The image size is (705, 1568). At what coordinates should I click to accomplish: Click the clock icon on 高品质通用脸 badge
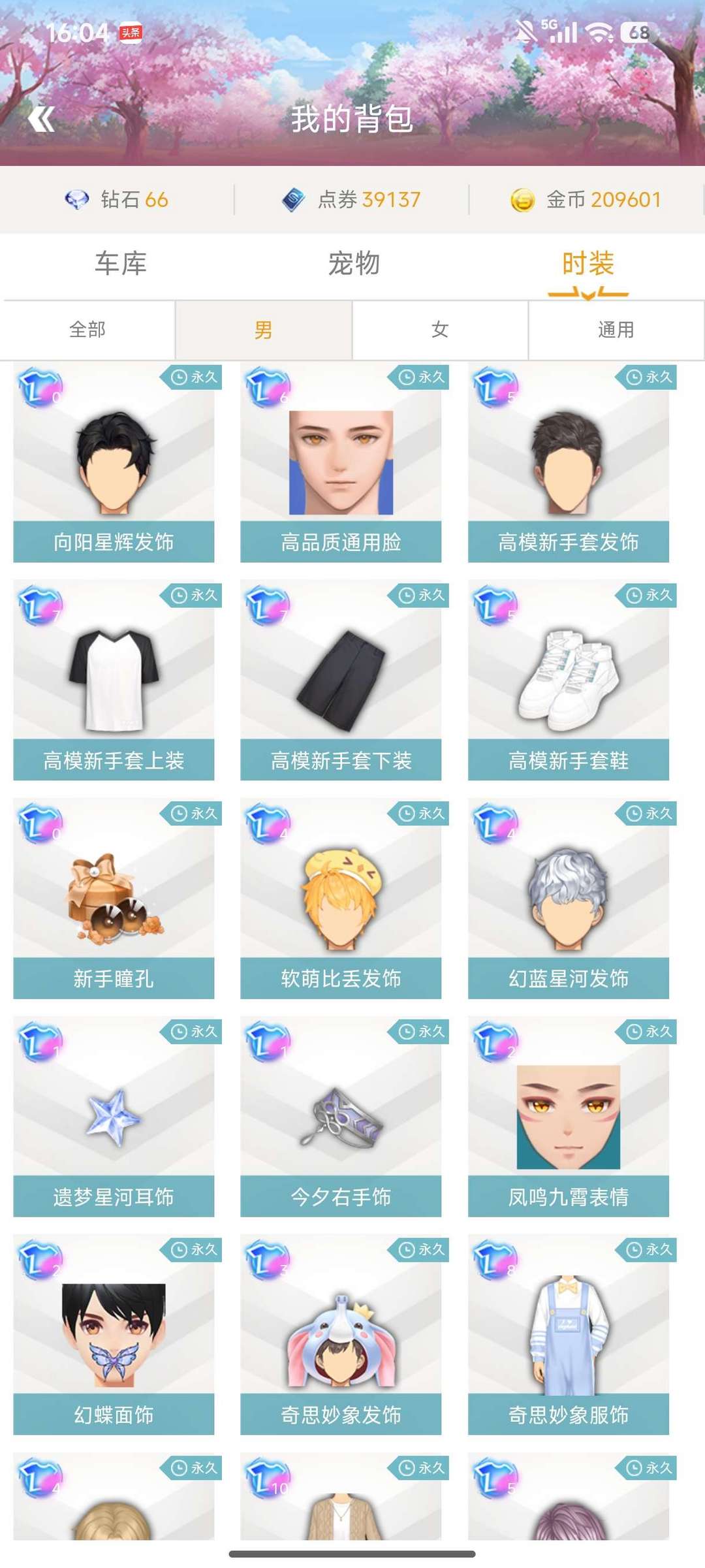click(407, 377)
